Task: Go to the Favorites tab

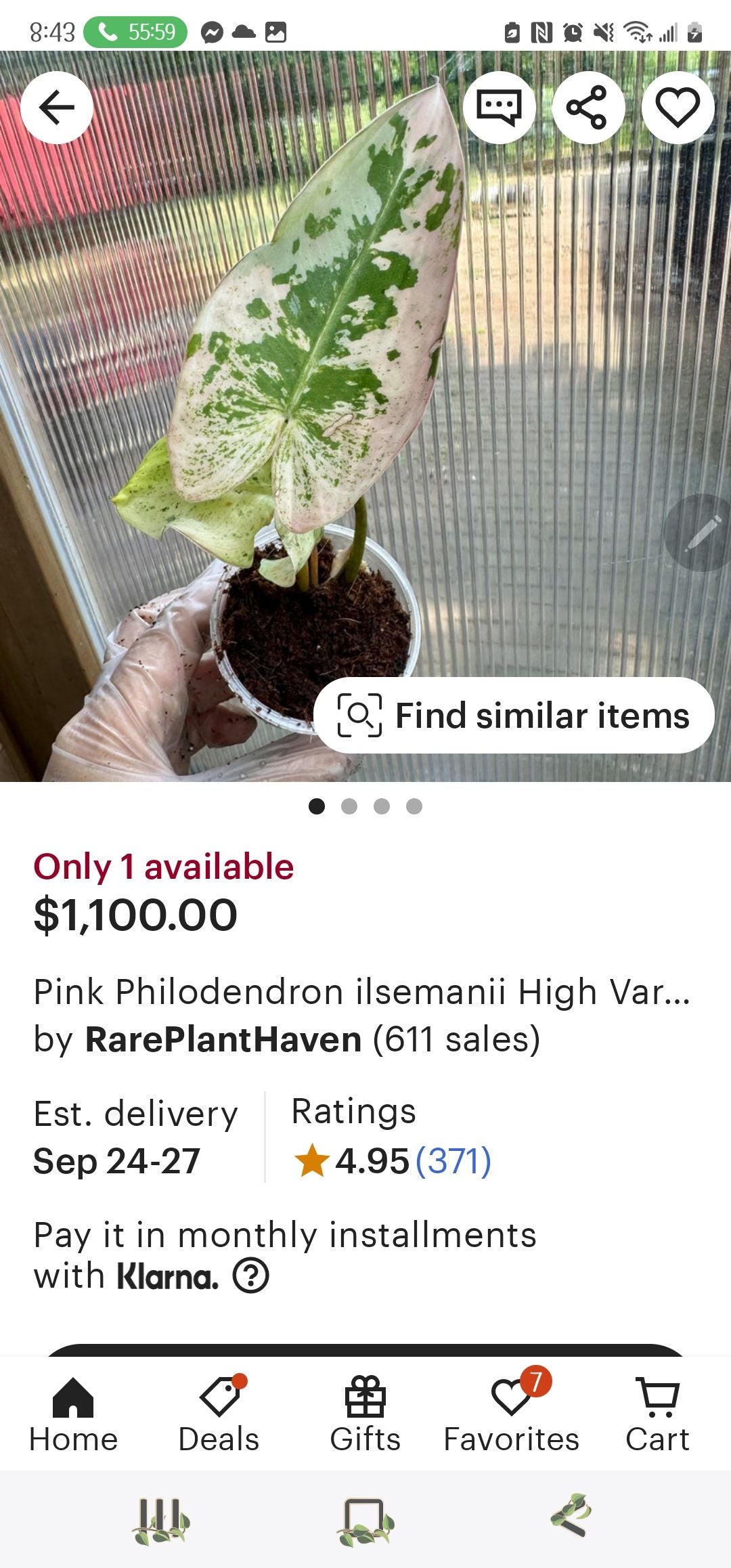Action: [511, 1414]
